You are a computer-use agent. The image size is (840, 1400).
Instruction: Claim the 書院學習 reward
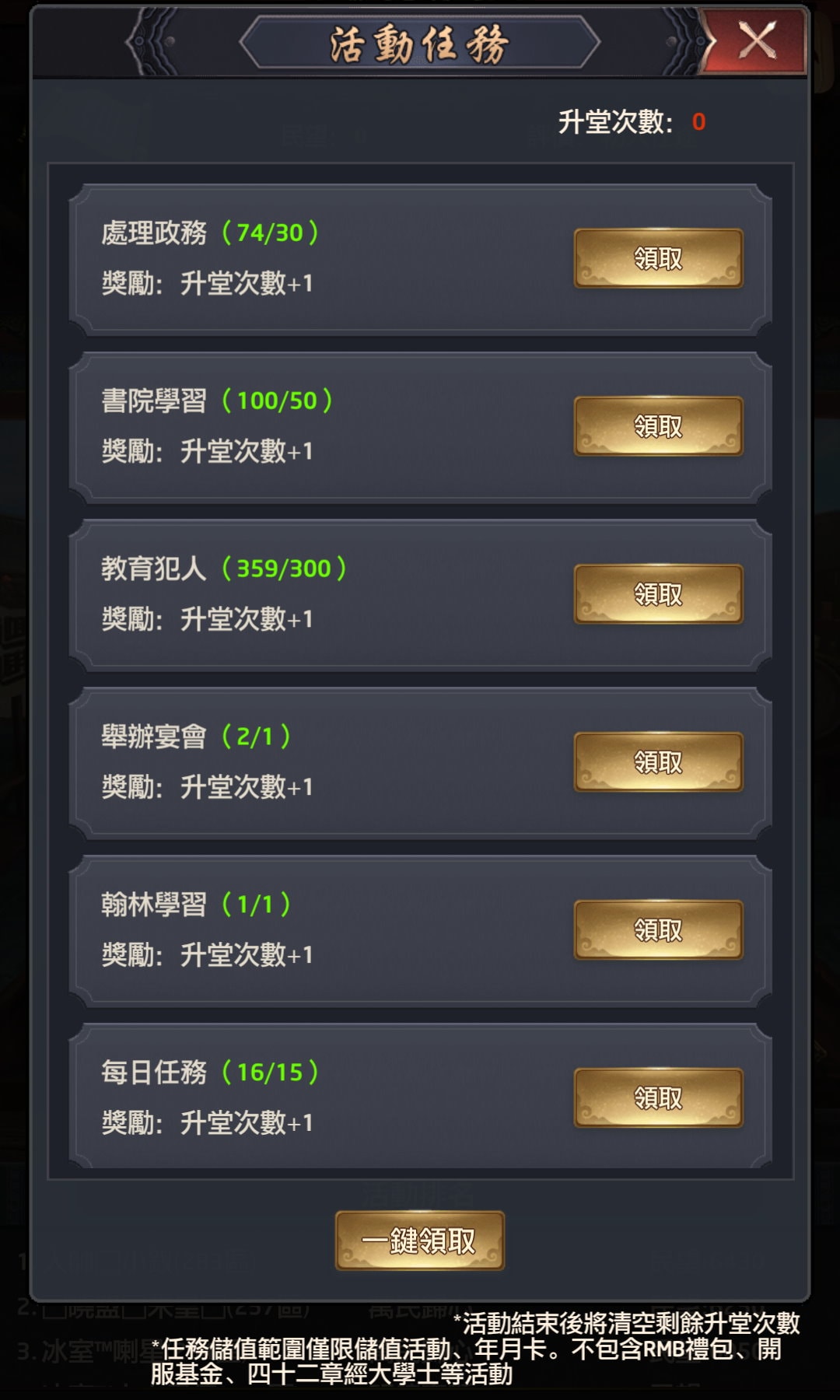point(658,426)
